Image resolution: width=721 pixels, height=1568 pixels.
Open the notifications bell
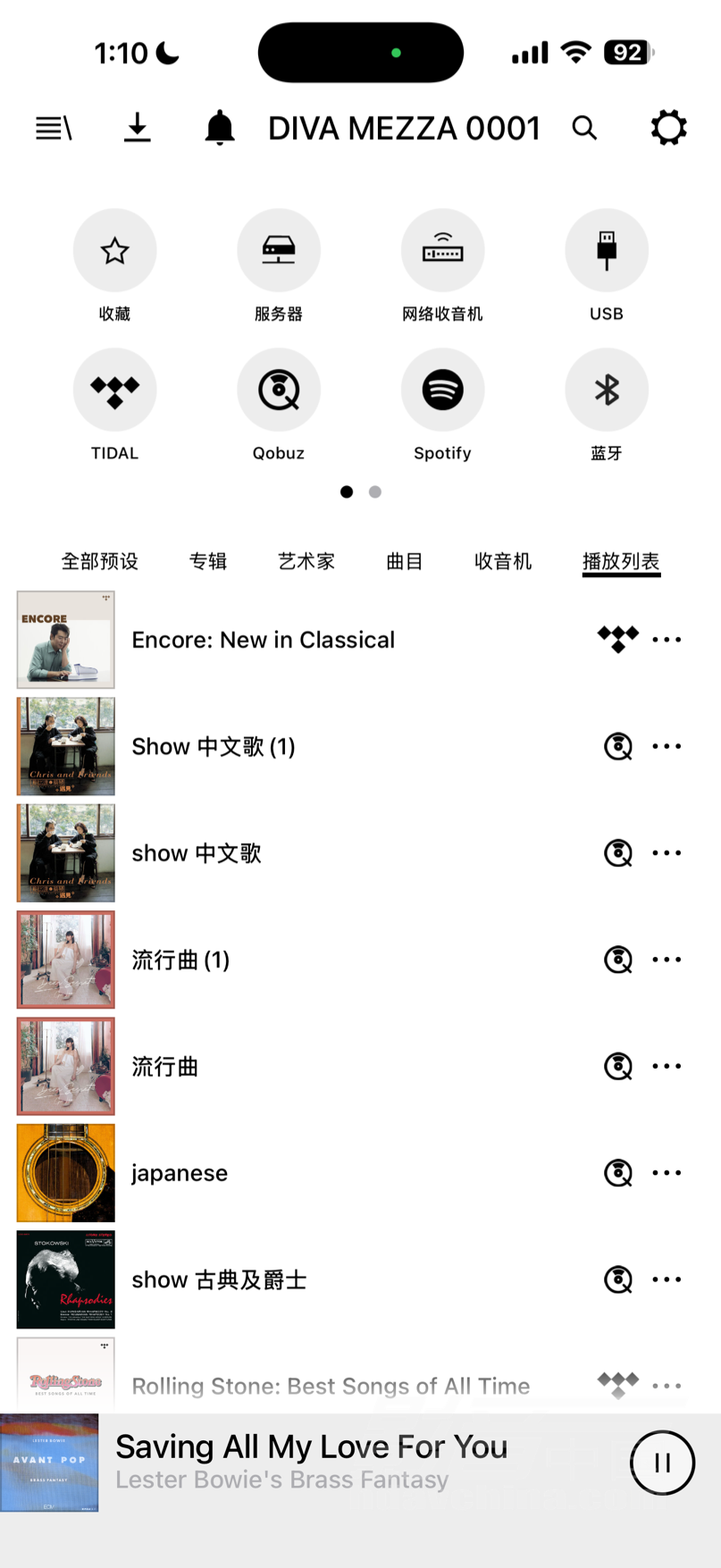click(x=219, y=129)
